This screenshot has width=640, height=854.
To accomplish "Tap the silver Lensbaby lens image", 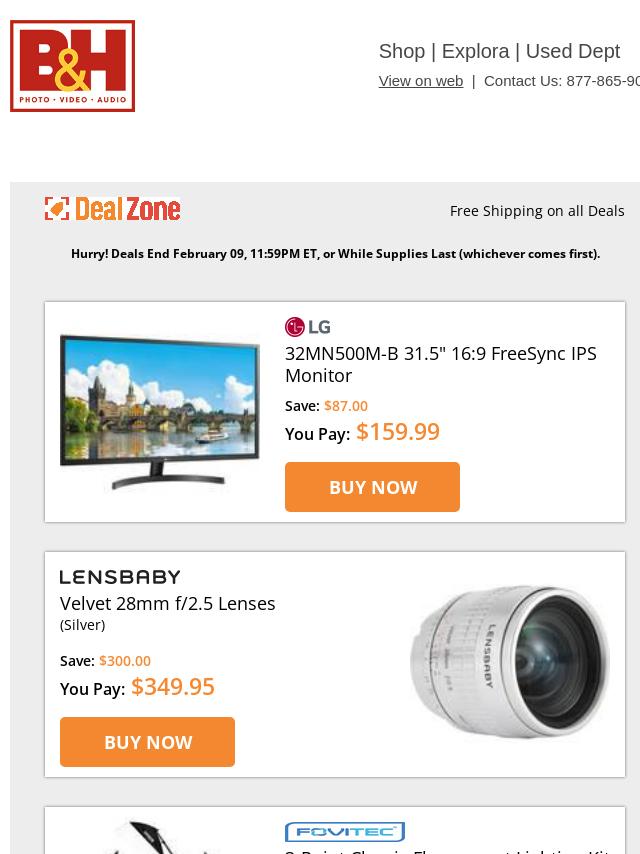I will pos(510,662).
